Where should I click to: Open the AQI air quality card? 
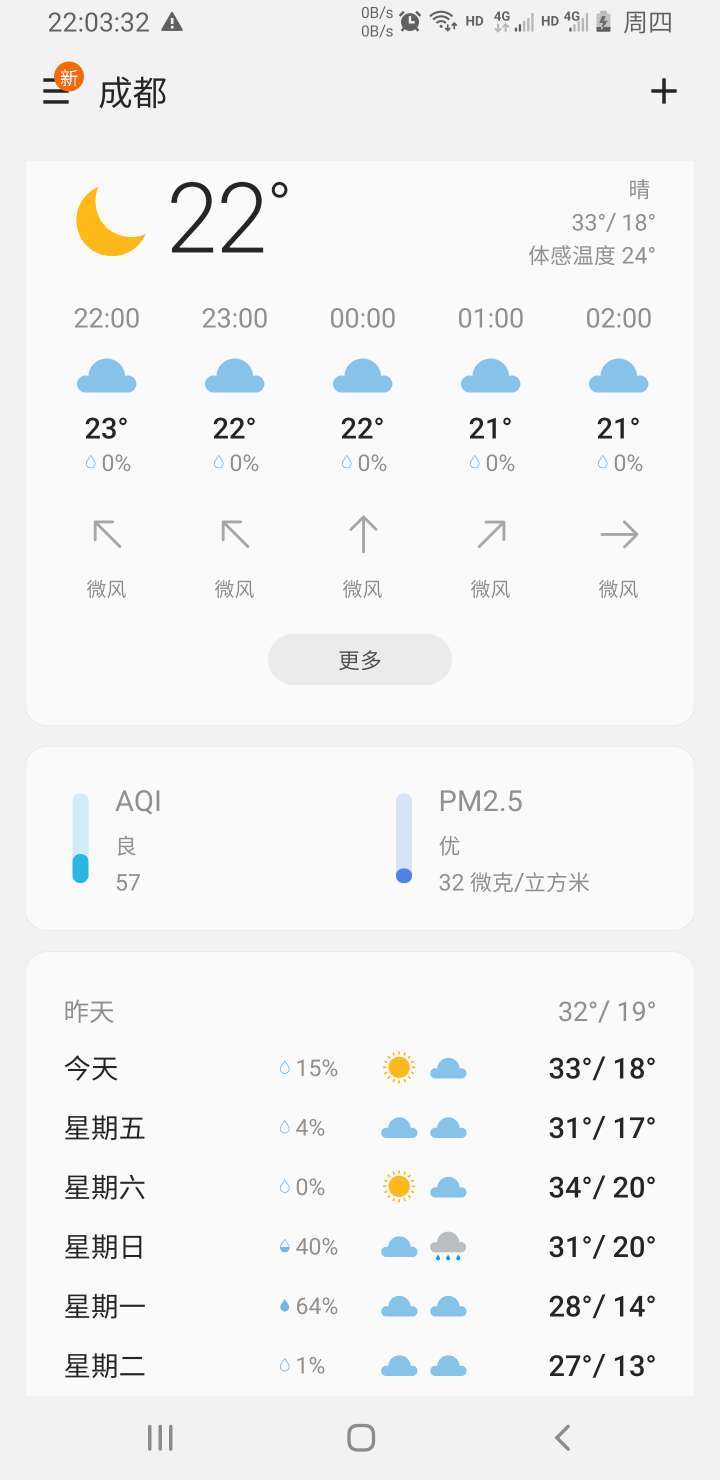[x=360, y=839]
